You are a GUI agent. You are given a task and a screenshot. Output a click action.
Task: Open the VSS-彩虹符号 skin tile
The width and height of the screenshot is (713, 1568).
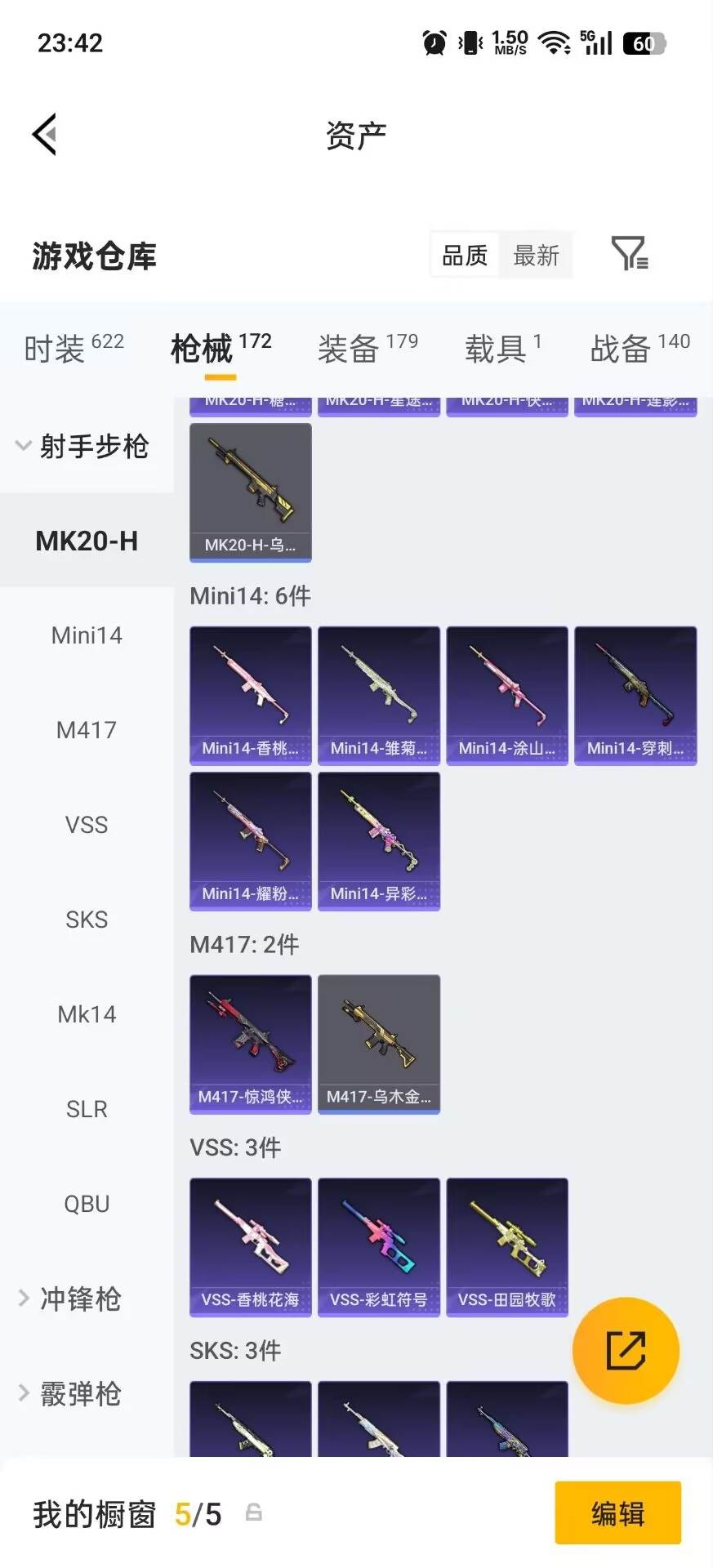click(x=379, y=1247)
